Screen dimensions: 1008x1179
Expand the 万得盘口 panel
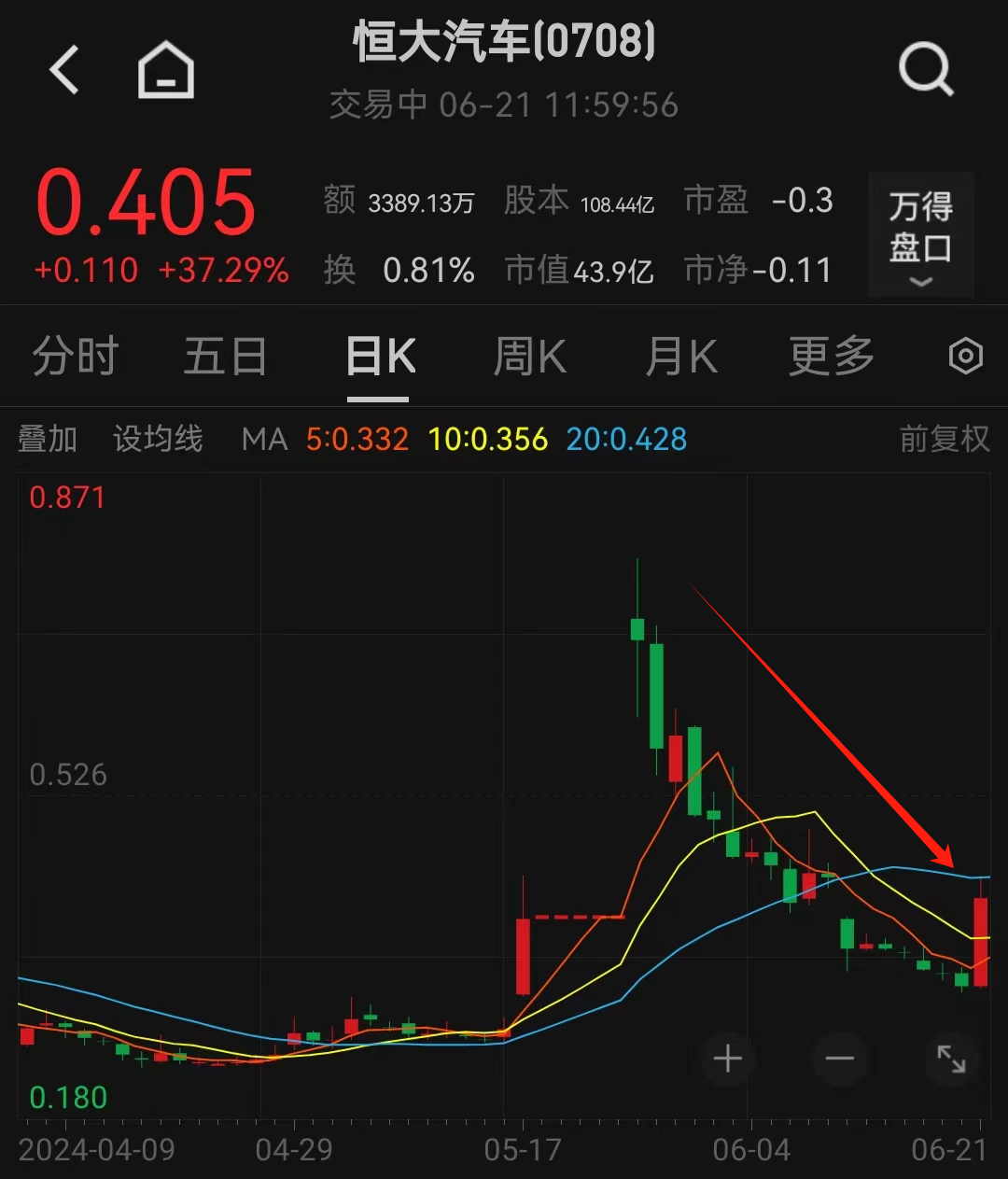coord(921,235)
